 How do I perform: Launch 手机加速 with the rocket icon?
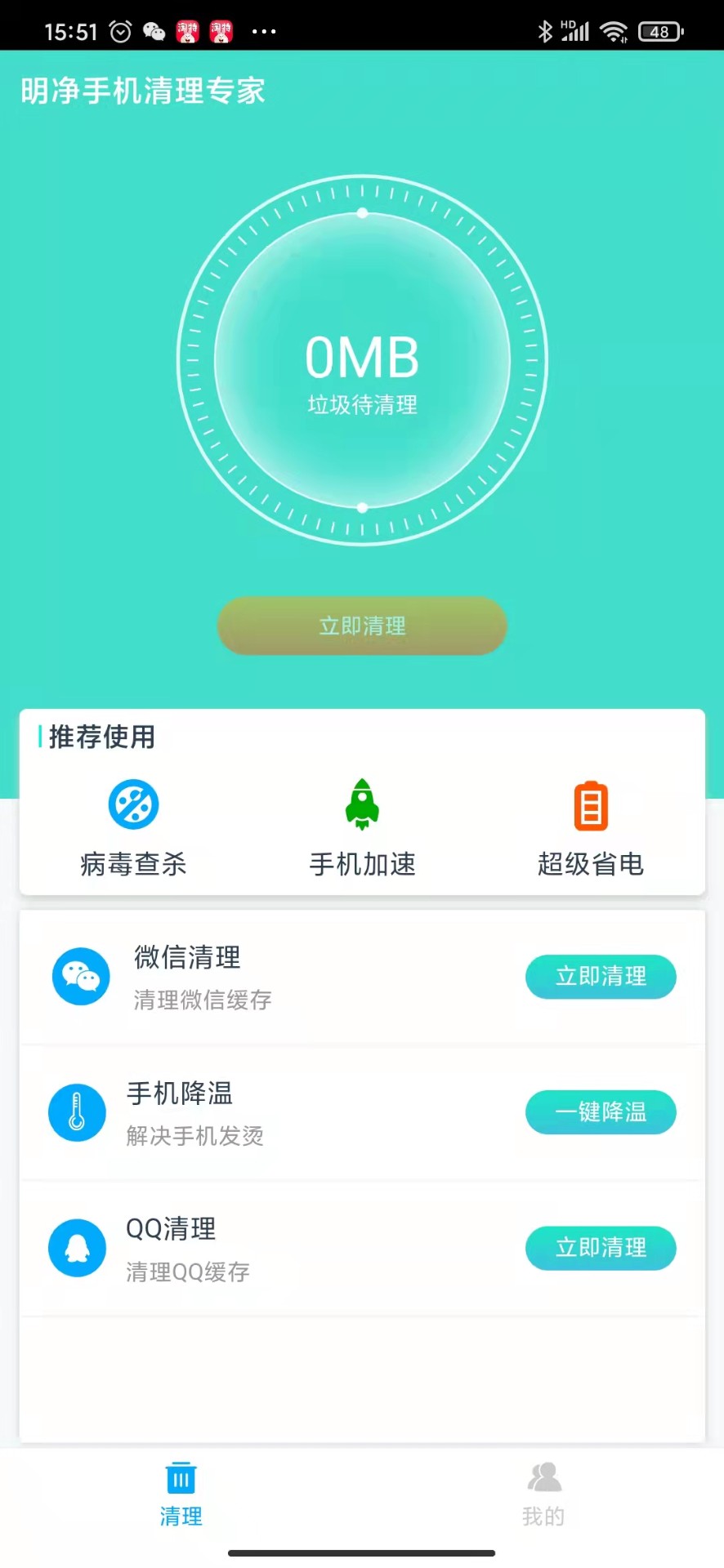pyautogui.click(x=361, y=804)
